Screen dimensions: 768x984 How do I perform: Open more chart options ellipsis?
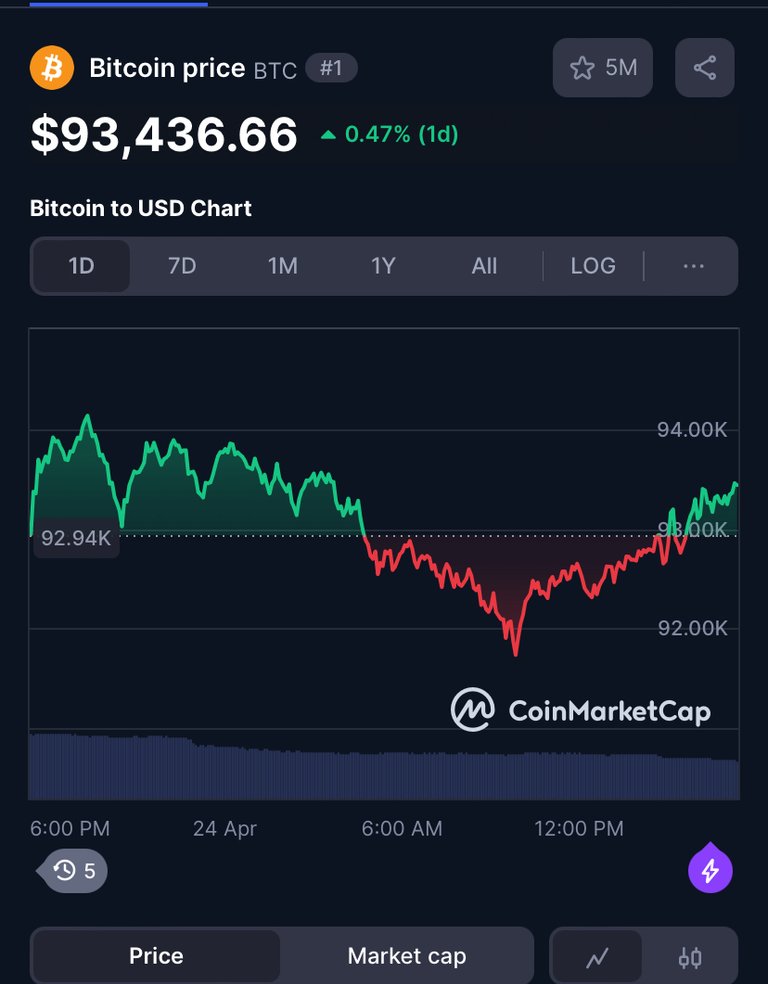point(693,266)
